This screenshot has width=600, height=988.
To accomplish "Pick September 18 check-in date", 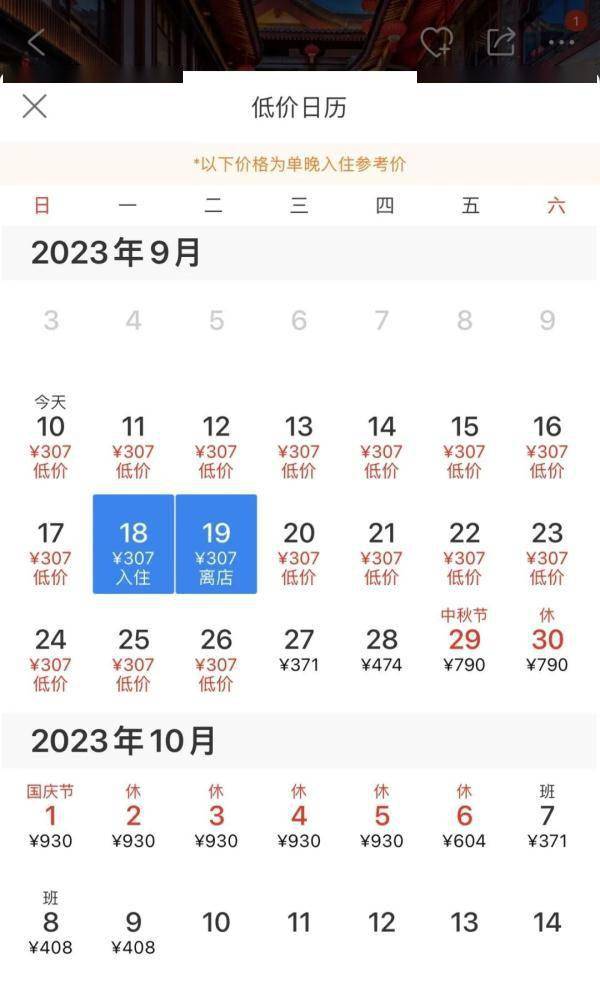I will pyautogui.click(x=133, y=544).
